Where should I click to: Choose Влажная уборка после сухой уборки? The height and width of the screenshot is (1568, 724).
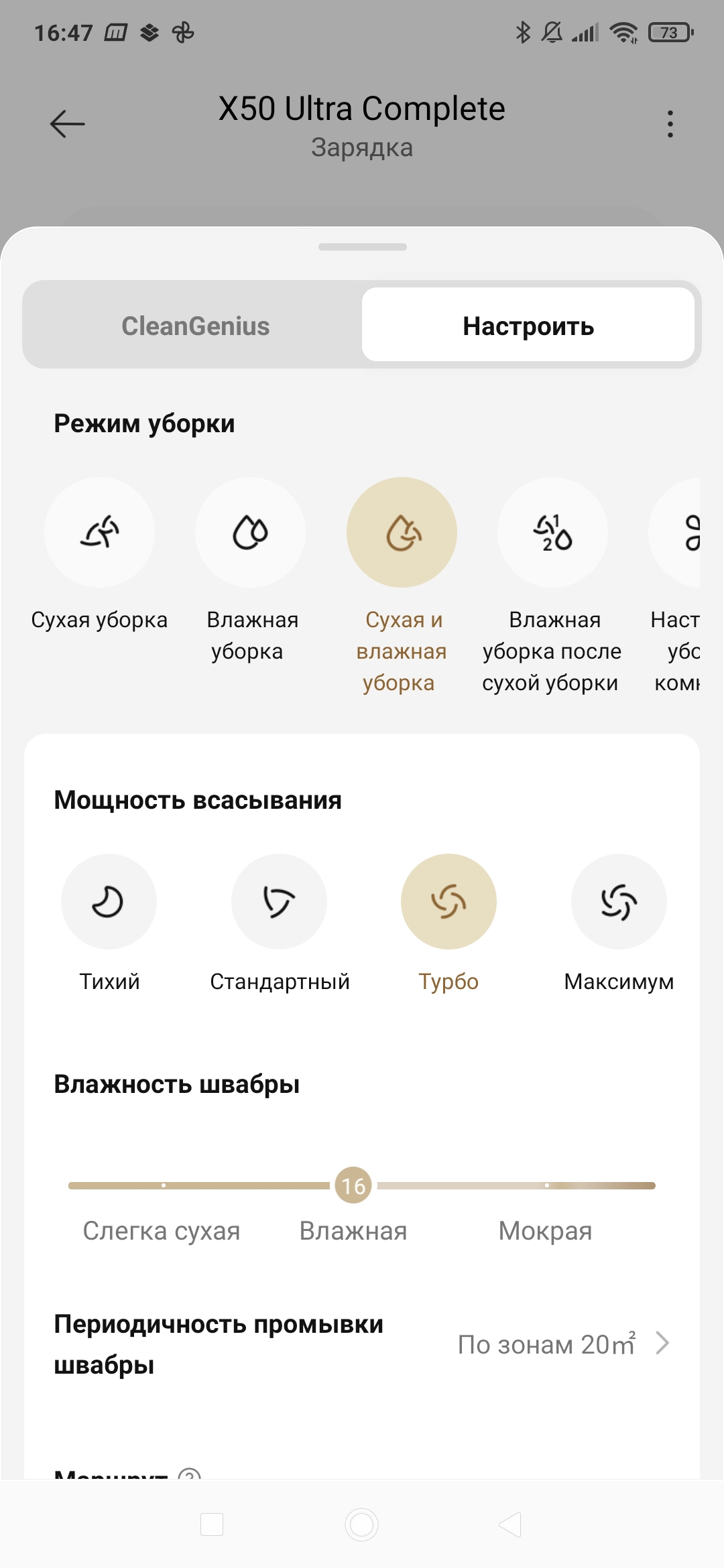[552, 533]
